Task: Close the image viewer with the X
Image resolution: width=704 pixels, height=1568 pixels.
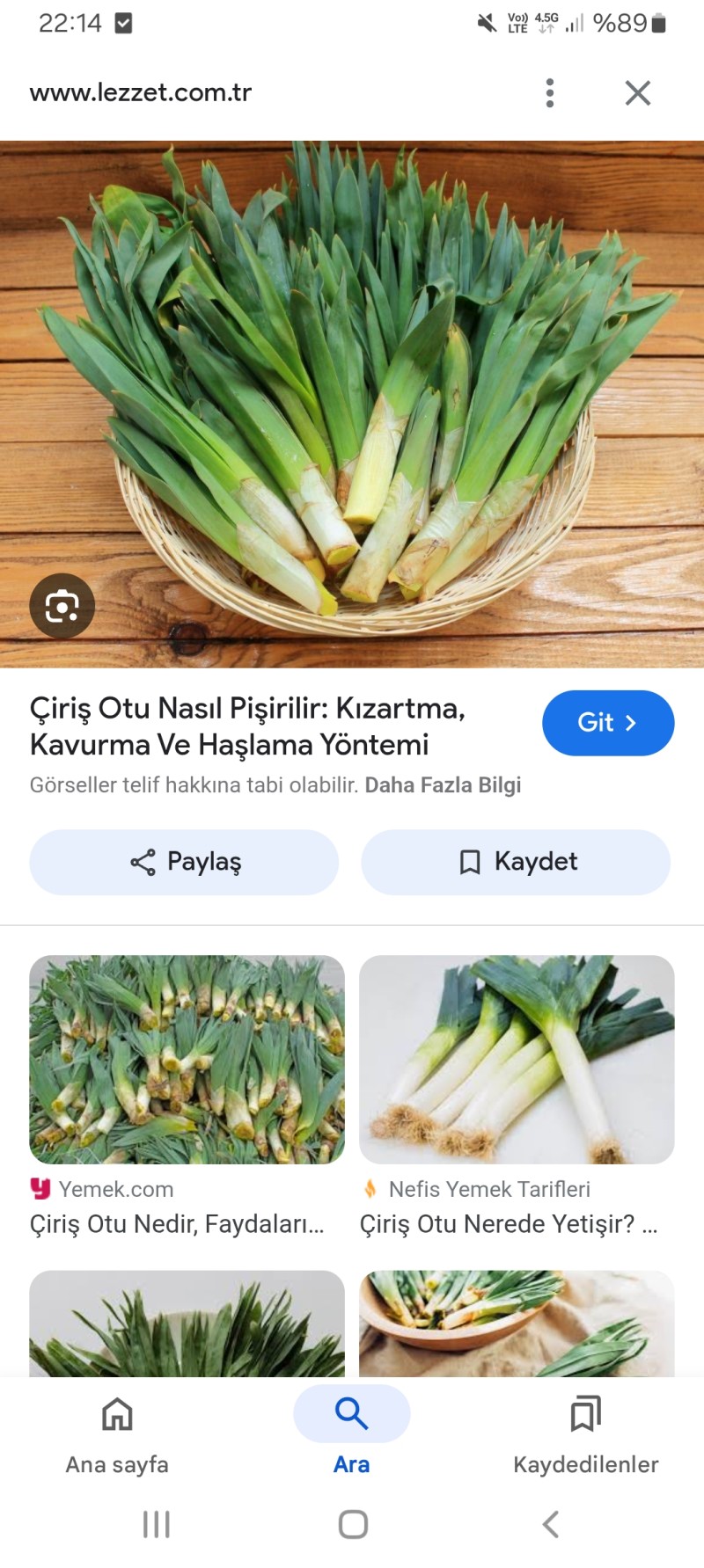Action: tap(637, 92)
